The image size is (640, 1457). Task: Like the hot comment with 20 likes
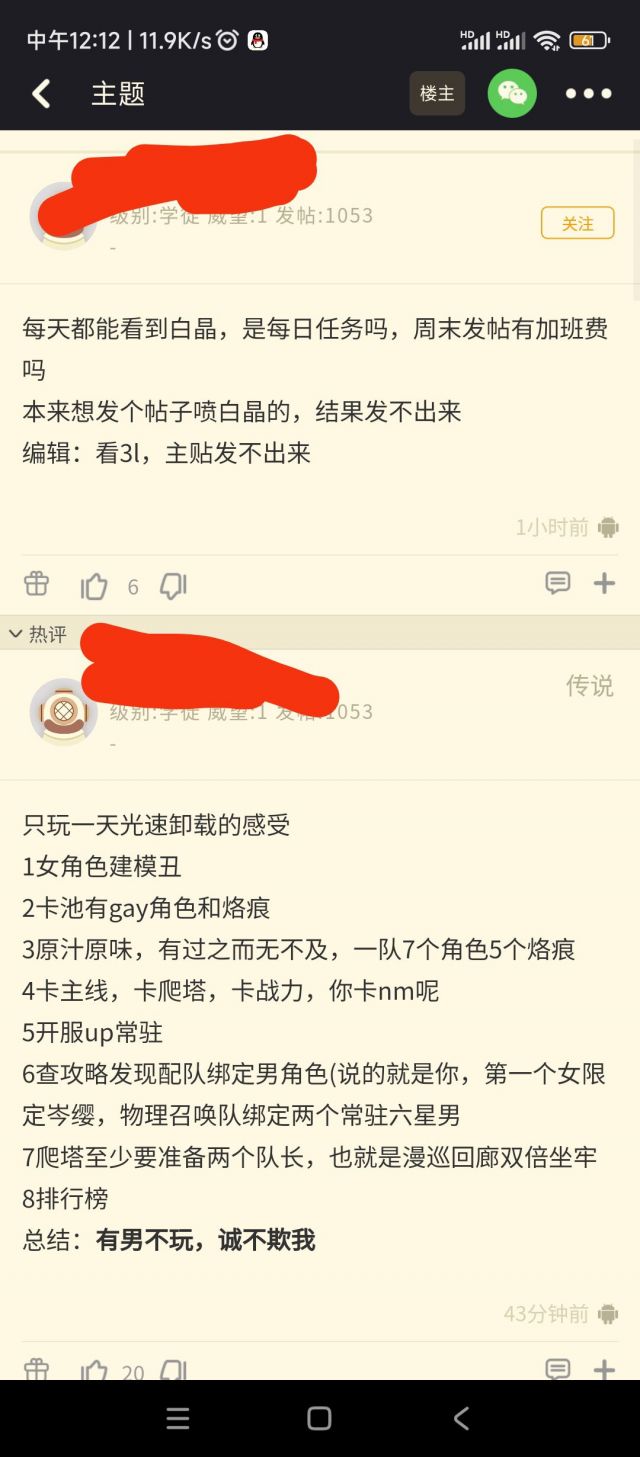[x=94, y=1371]
